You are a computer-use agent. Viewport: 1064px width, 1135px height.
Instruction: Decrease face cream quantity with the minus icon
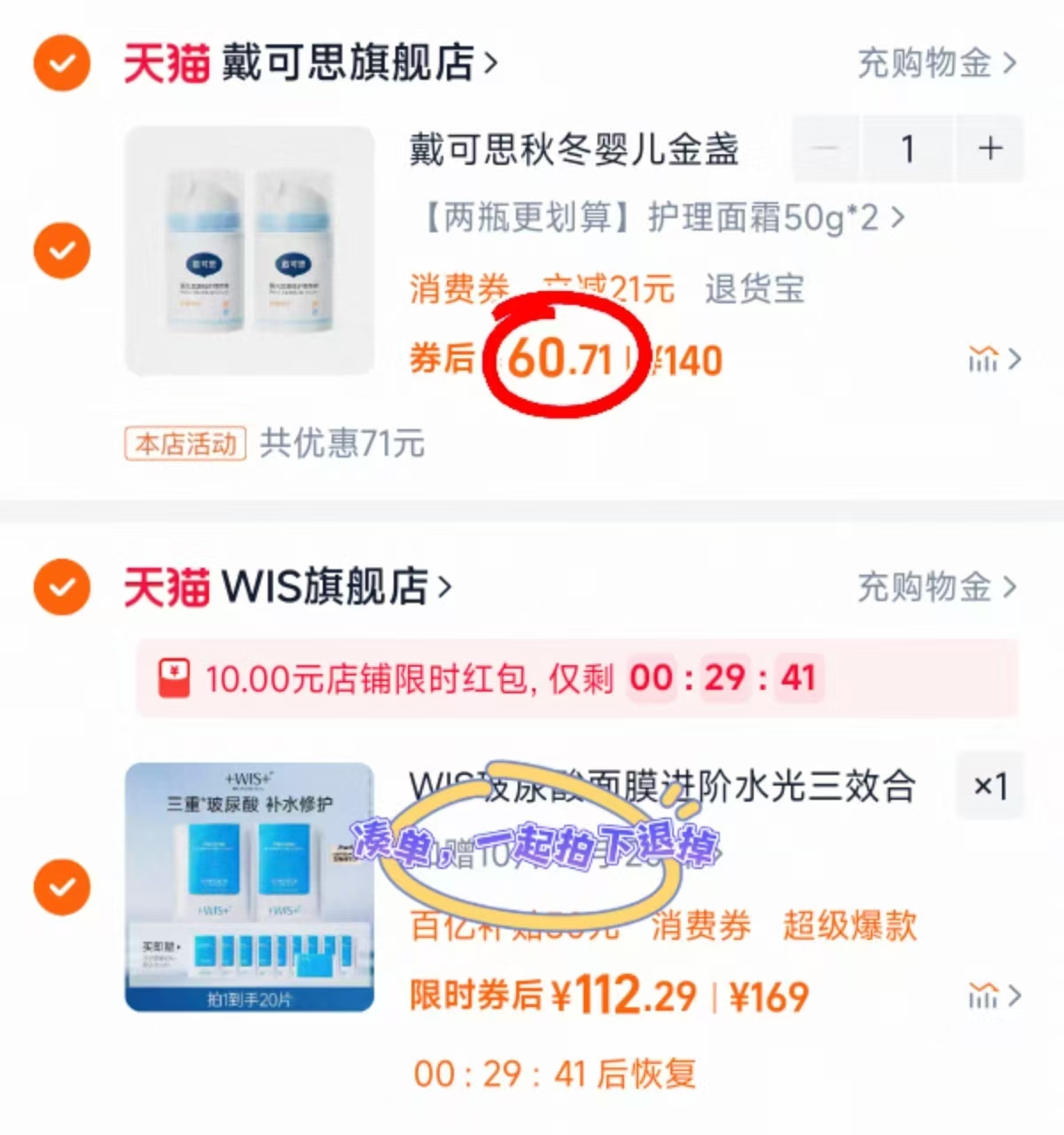(x=826, y=150)
